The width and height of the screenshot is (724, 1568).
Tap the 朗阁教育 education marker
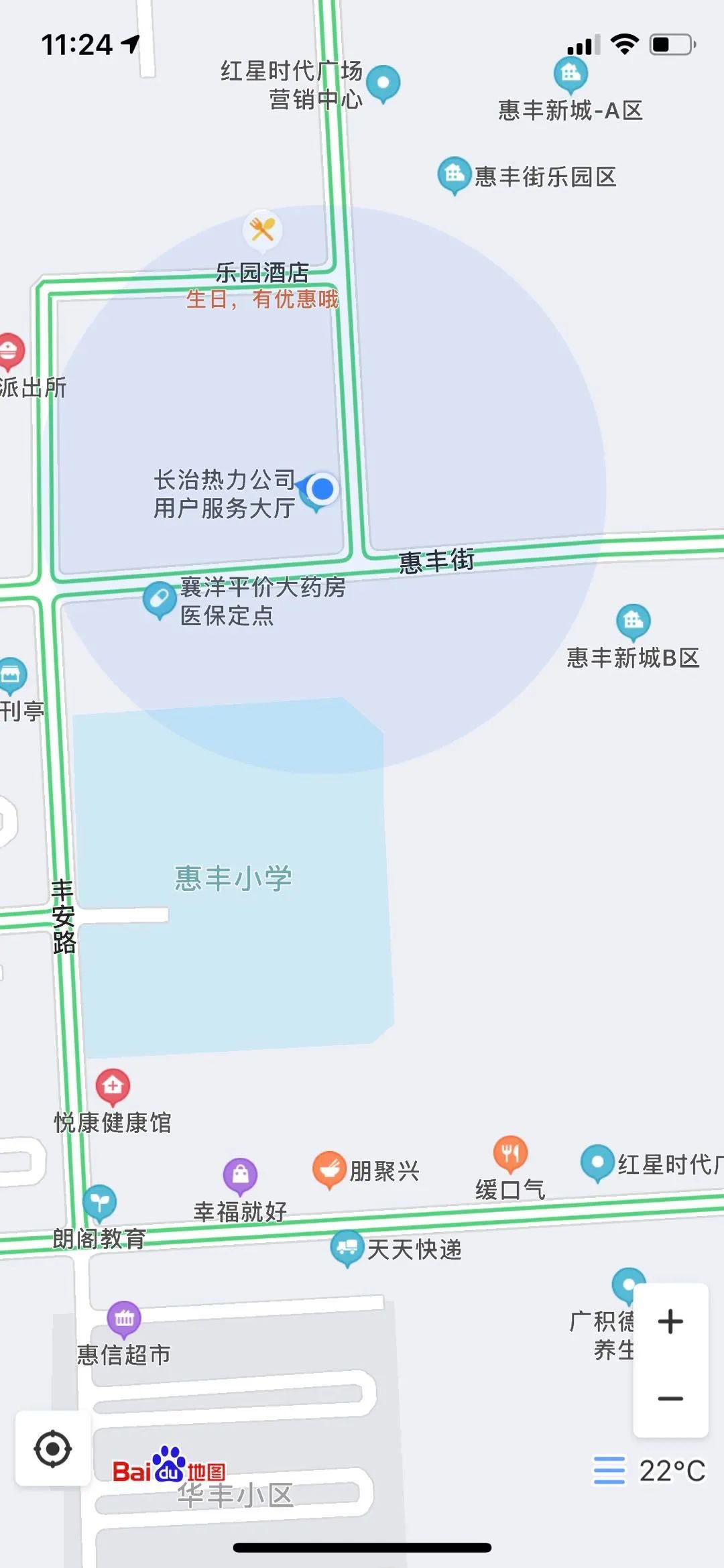click(x=99, y=1202)
